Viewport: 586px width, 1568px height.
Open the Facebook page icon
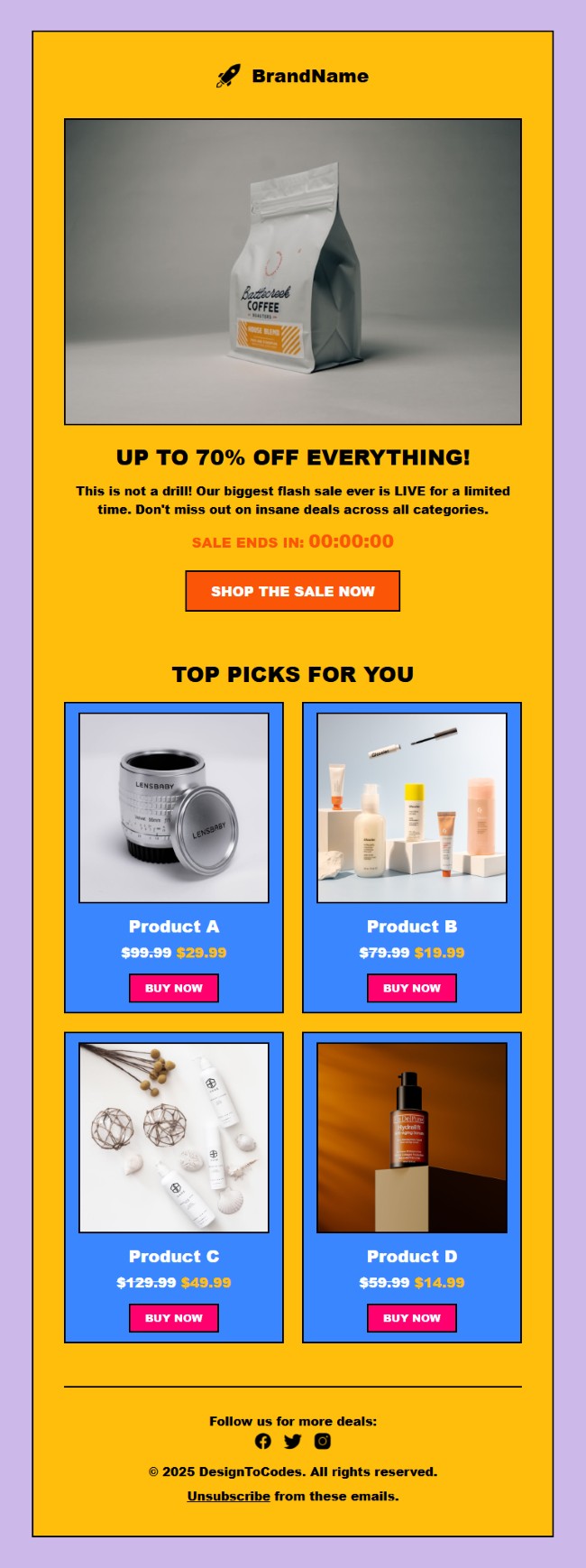pos(263,1441)
